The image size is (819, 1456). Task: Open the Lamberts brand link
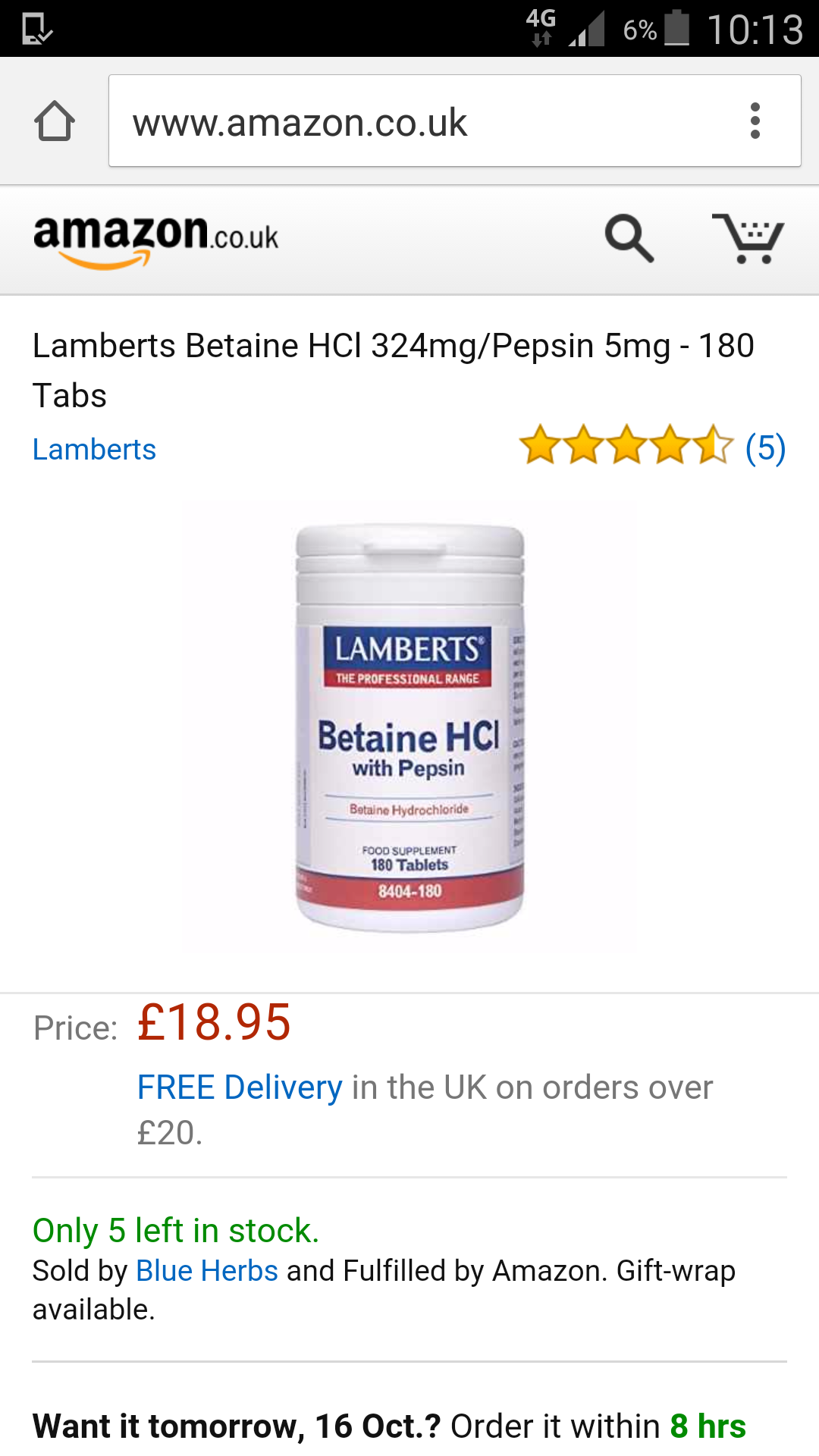click(94, 450)
